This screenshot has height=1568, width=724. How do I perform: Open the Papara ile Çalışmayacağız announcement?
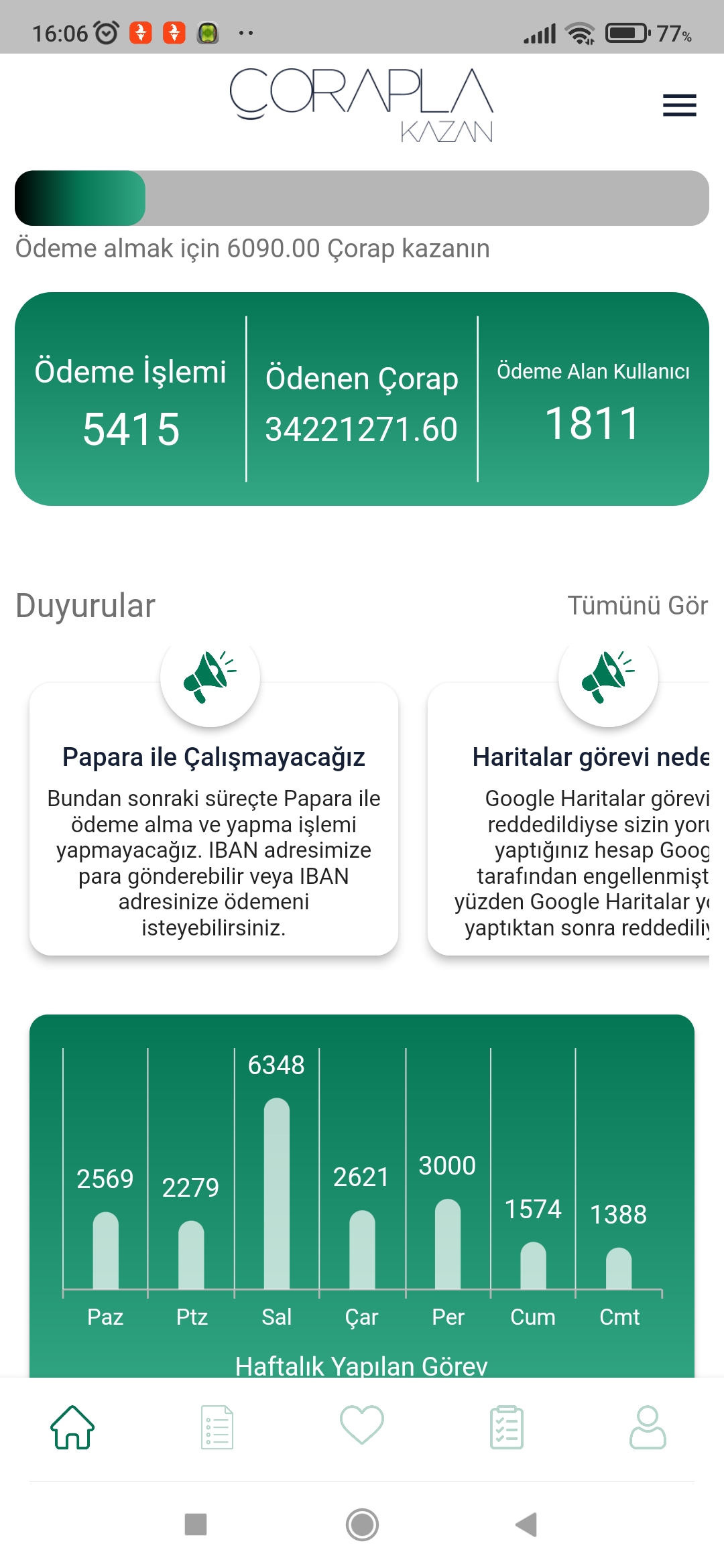point(214,819)
